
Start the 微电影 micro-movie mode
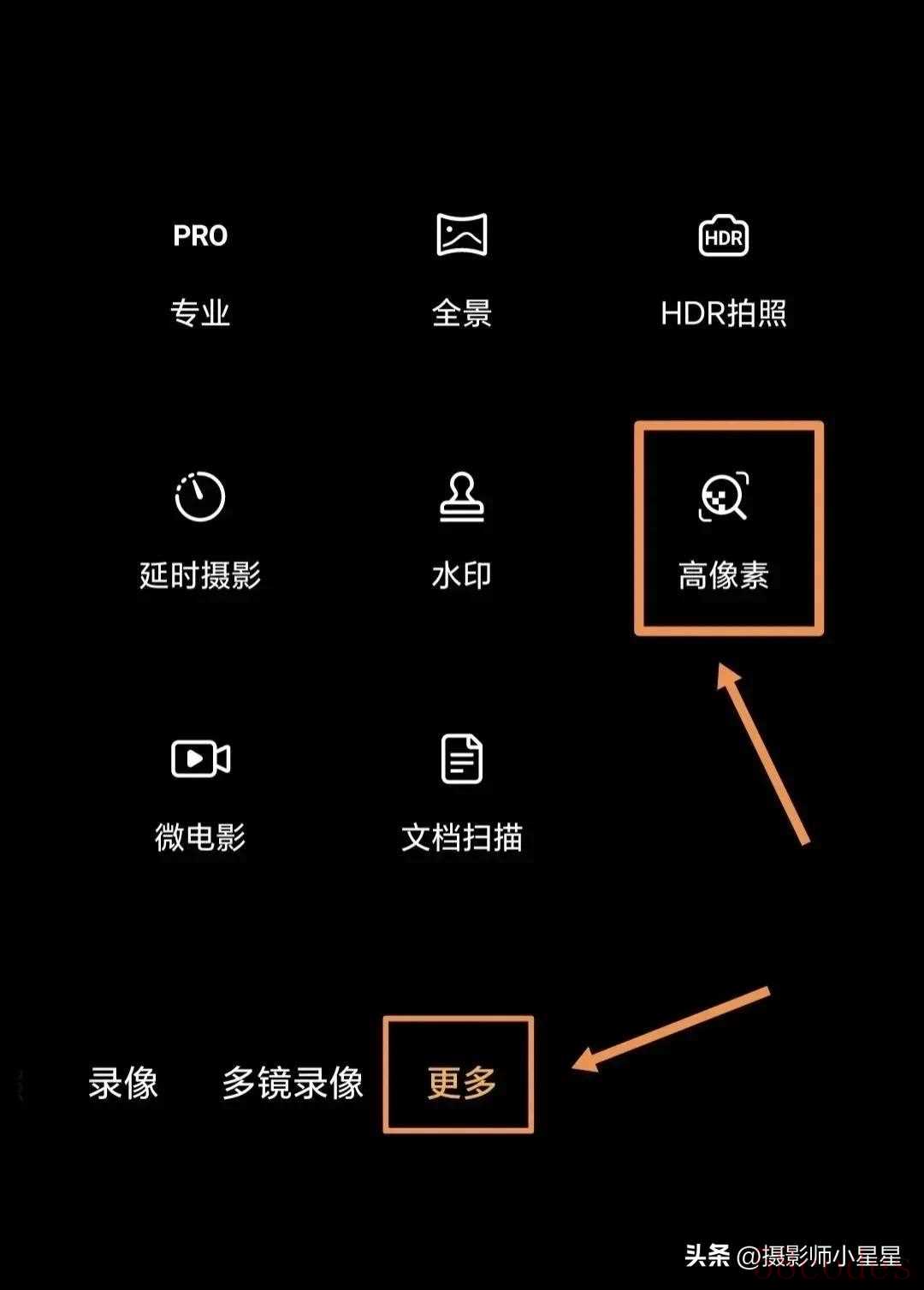[200, 794]
